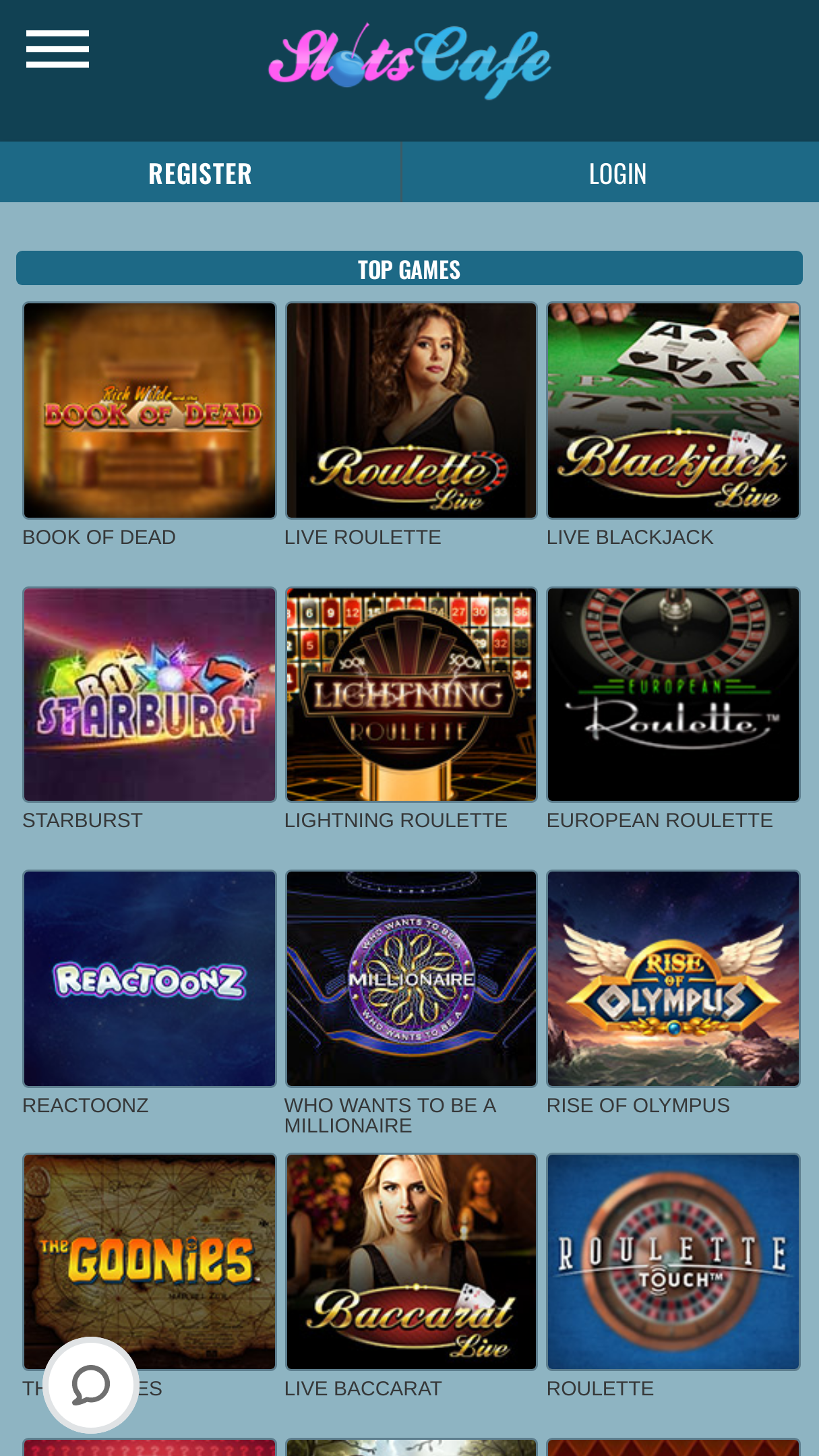Play Live Blackjack
The width and height of the screenshot is (819, 1456).
click(673, 411)
